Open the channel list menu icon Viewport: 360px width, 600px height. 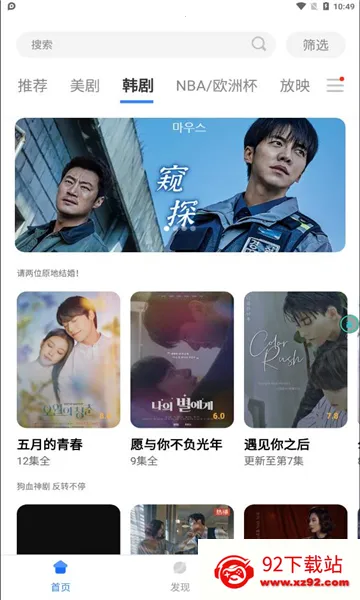click(335, 85)
